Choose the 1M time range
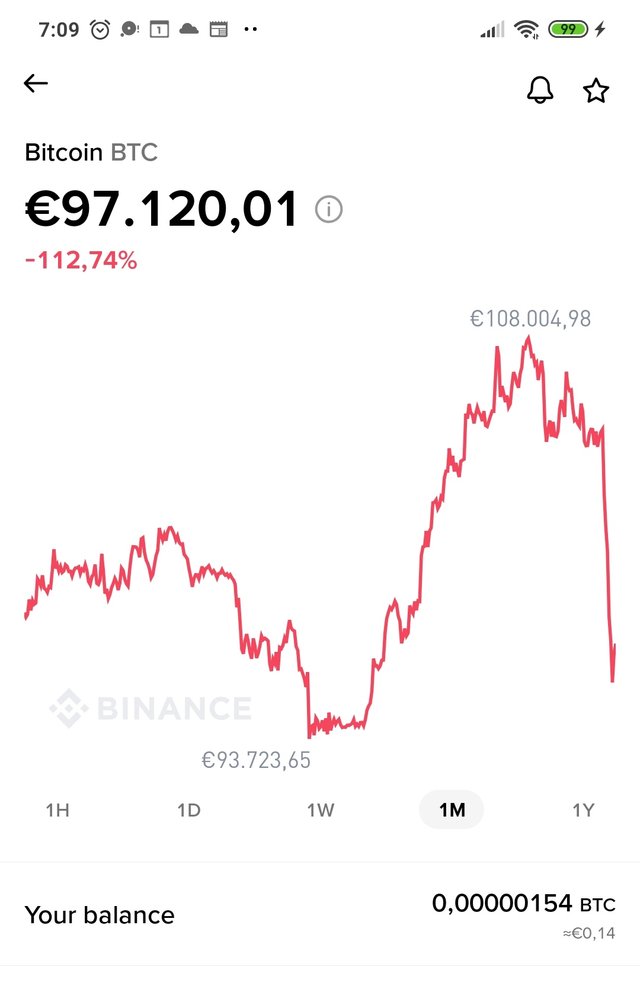 [x=452, y=810]
